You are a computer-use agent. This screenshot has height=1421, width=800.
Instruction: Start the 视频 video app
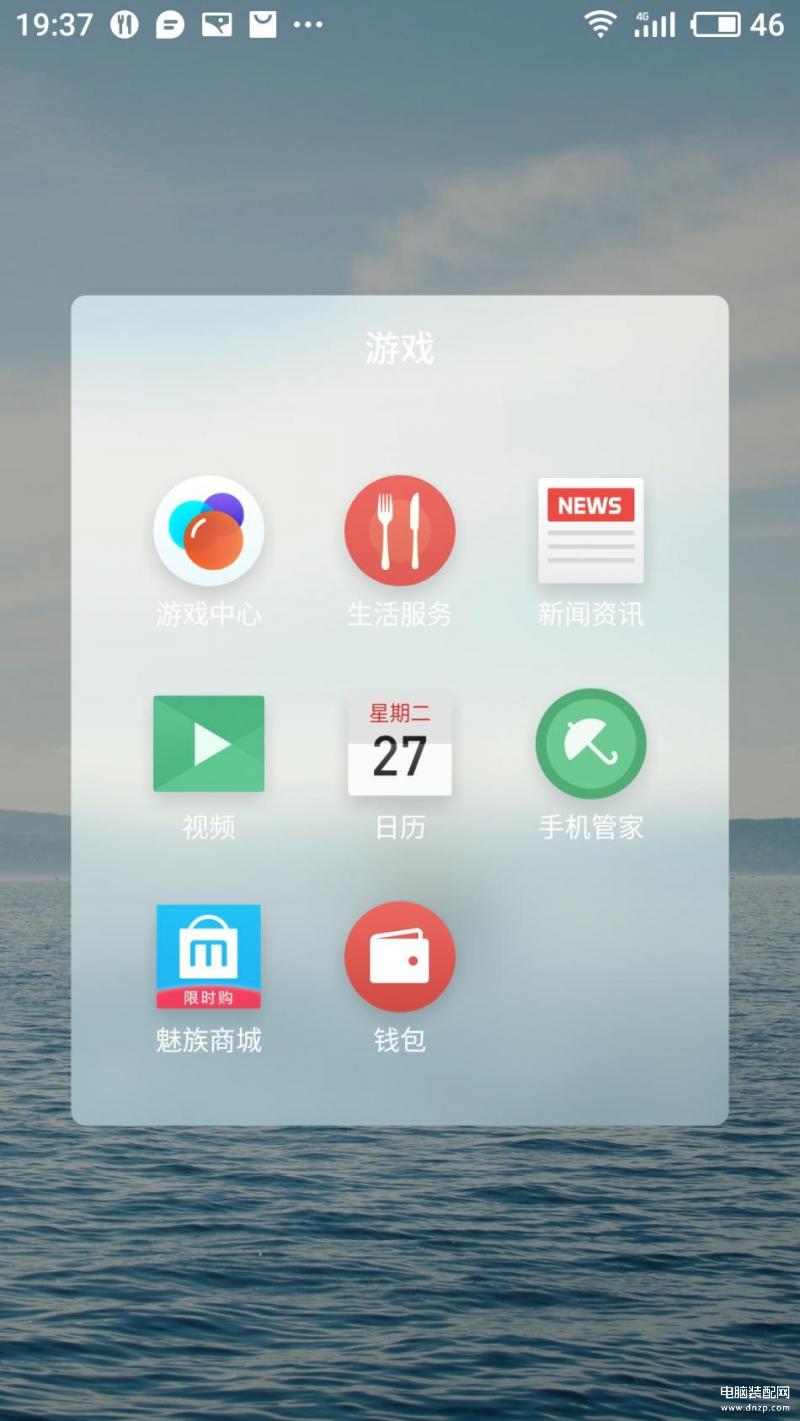(208, 744)
